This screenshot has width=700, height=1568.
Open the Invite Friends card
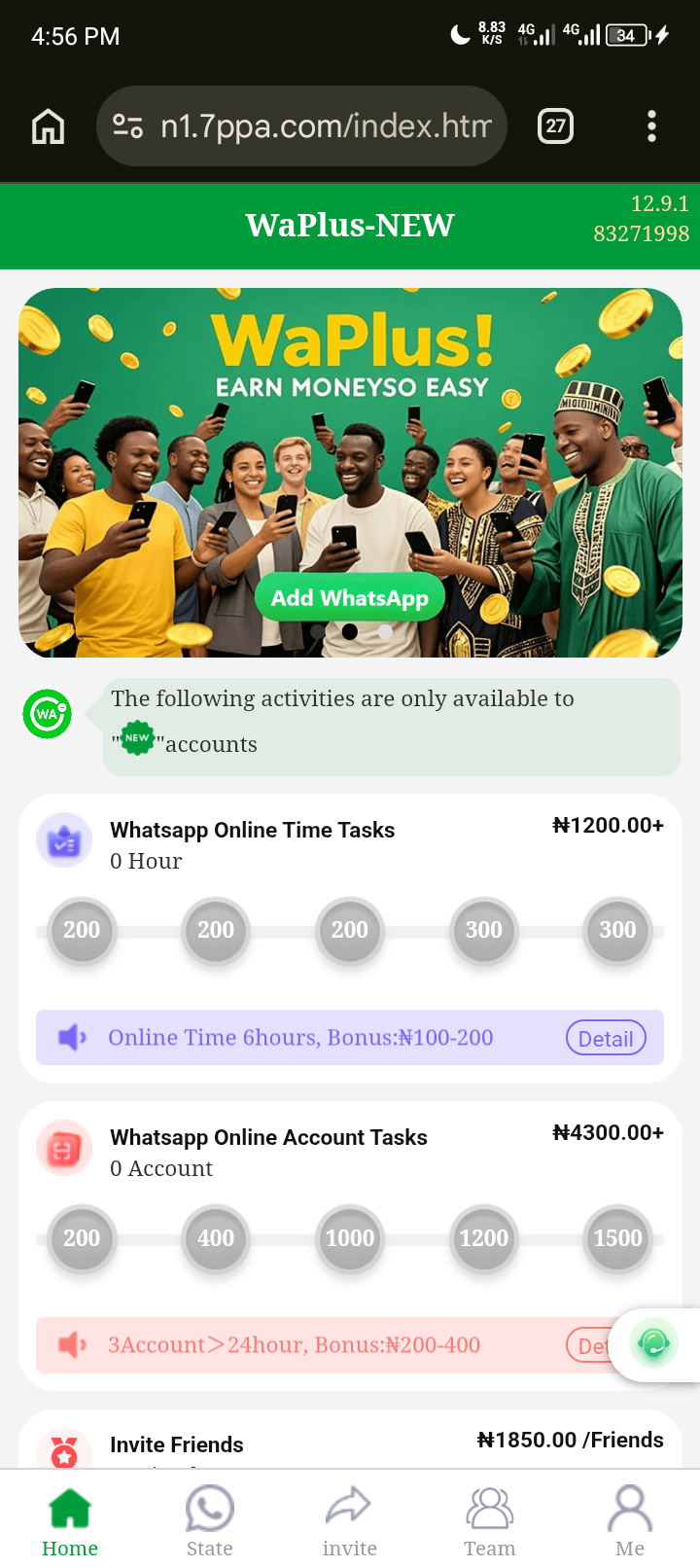(177, 1444)
